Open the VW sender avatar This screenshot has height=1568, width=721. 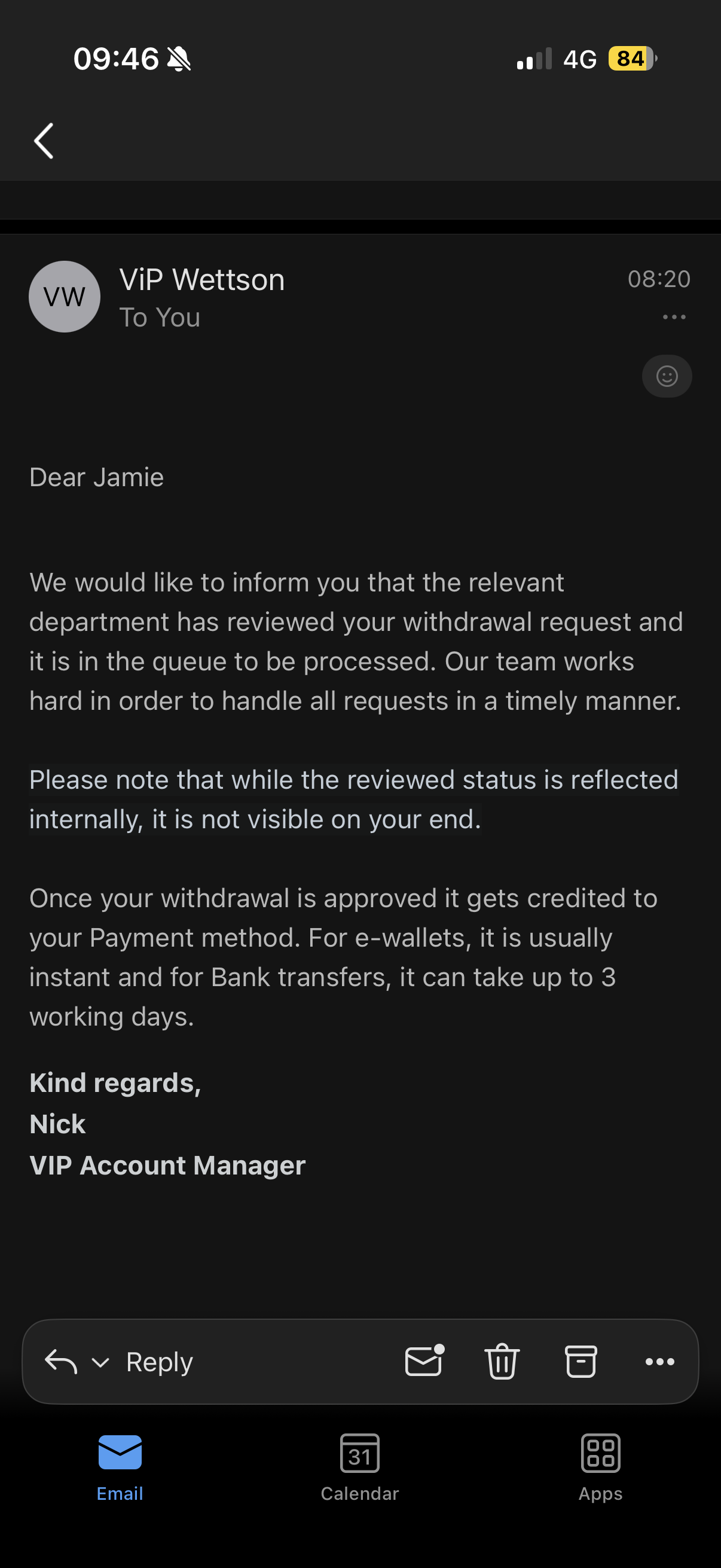[x=65, y=297]
